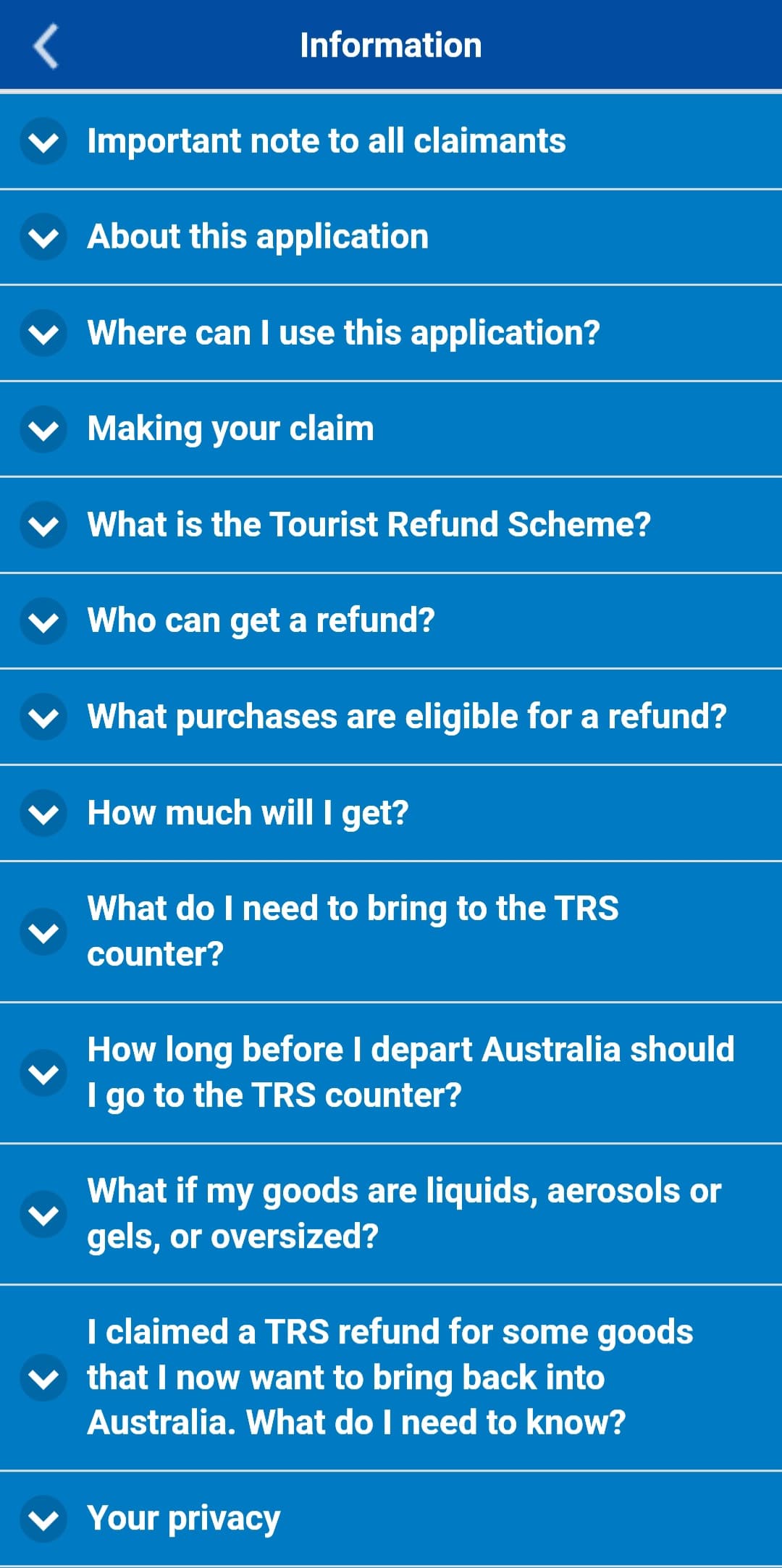Expand What is the Tourist Refund Scheme?

[391, 526]
